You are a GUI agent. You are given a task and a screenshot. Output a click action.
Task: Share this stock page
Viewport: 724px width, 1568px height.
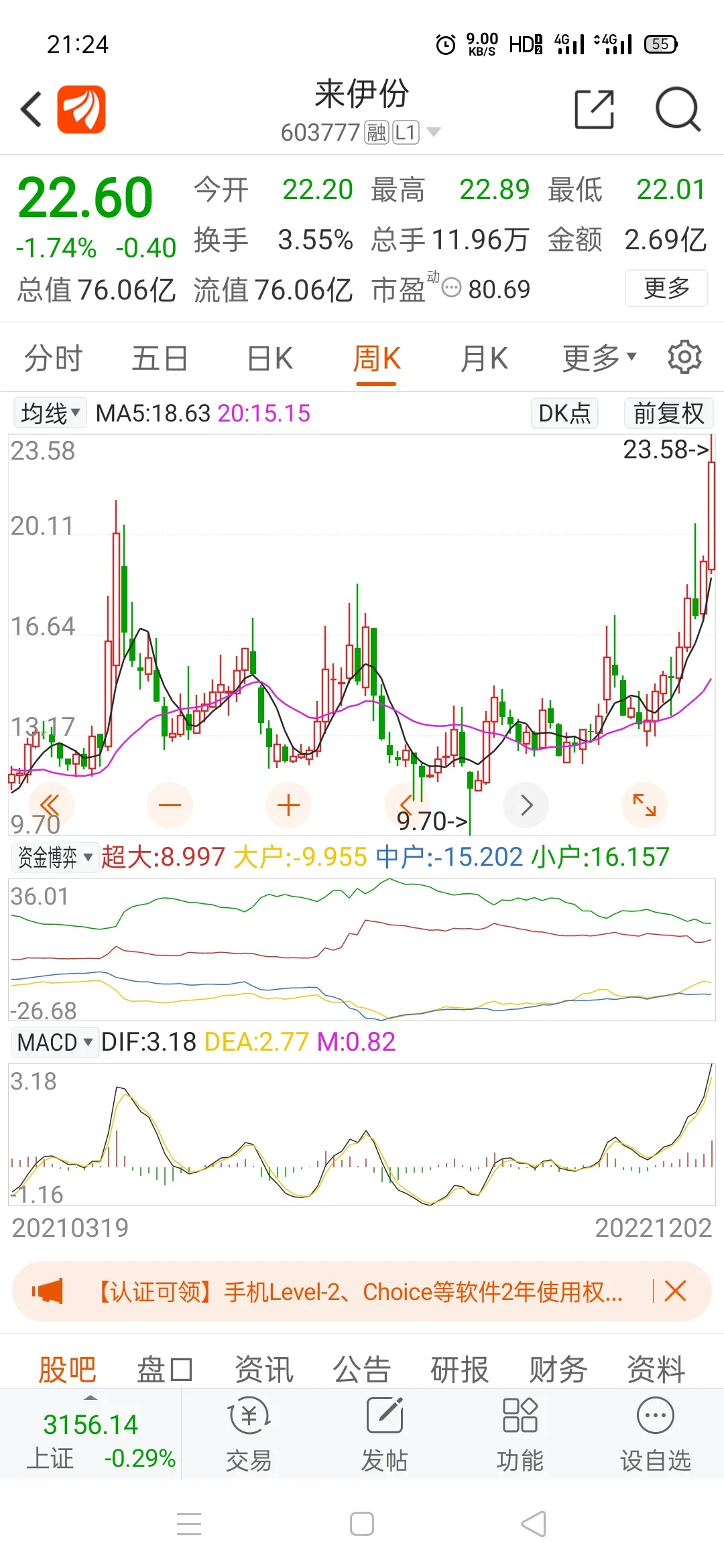[x=594, y=109]
